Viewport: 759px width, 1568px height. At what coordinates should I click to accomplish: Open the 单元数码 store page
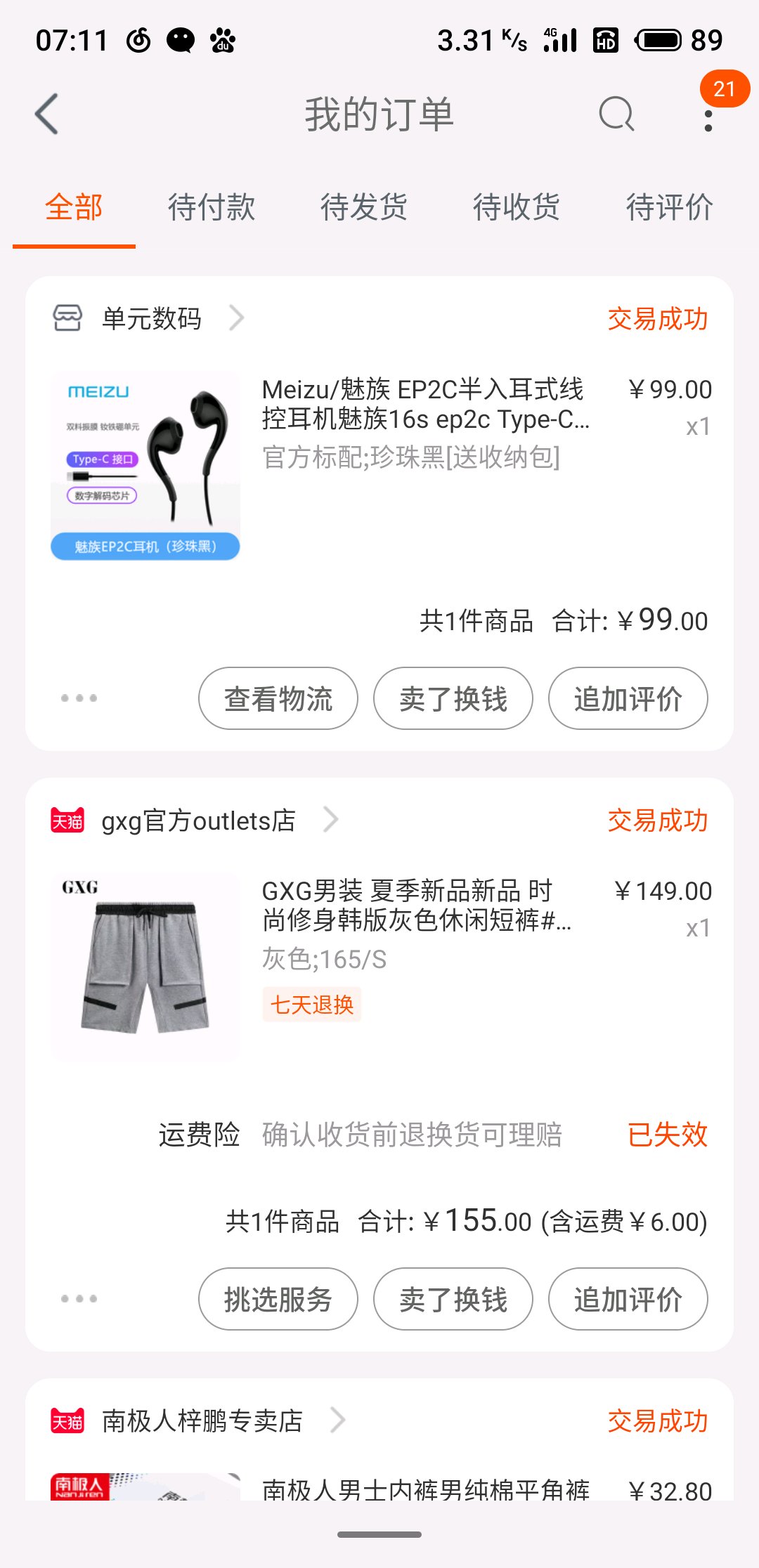coord(151,318)
